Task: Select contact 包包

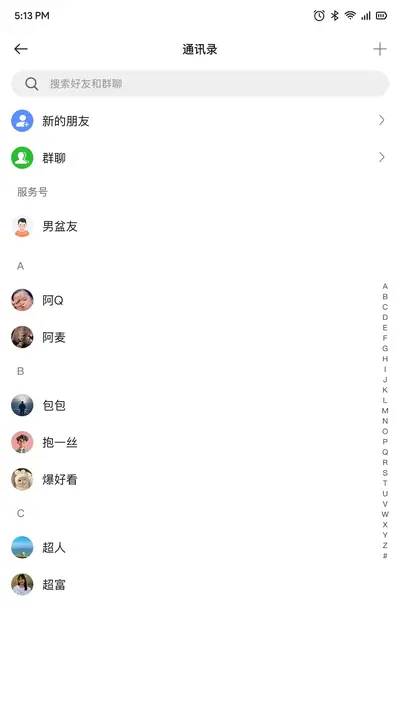Action: (x=200, y=405)
